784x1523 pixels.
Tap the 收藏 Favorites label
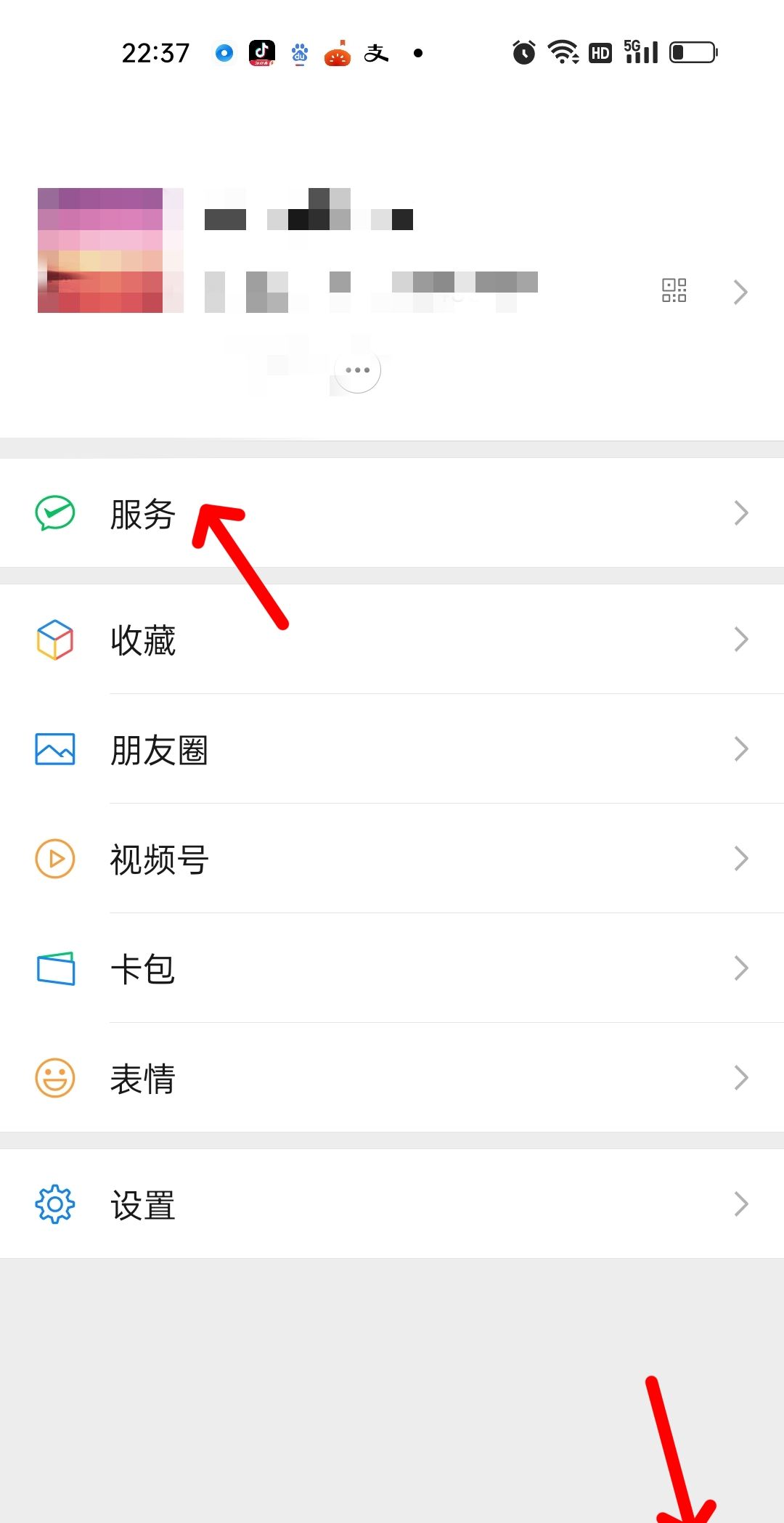click(x=143, y=640)
